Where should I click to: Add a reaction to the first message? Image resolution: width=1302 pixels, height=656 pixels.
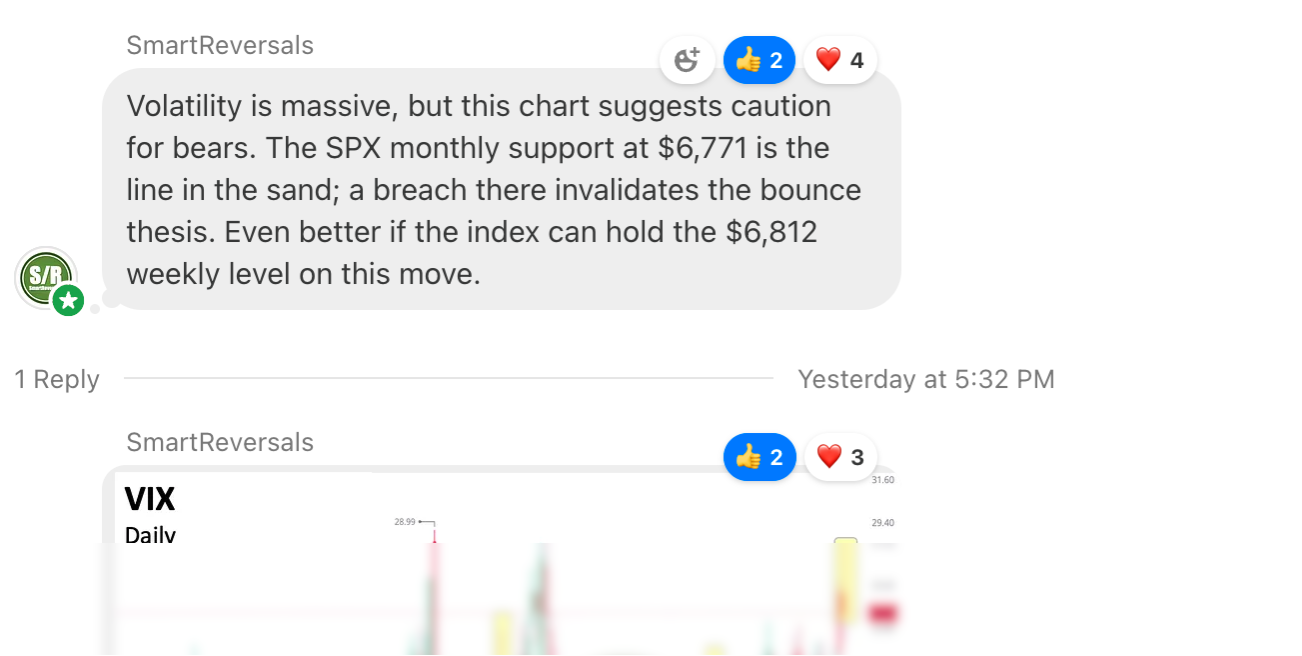pyautogui.click(x=686, y=61)
